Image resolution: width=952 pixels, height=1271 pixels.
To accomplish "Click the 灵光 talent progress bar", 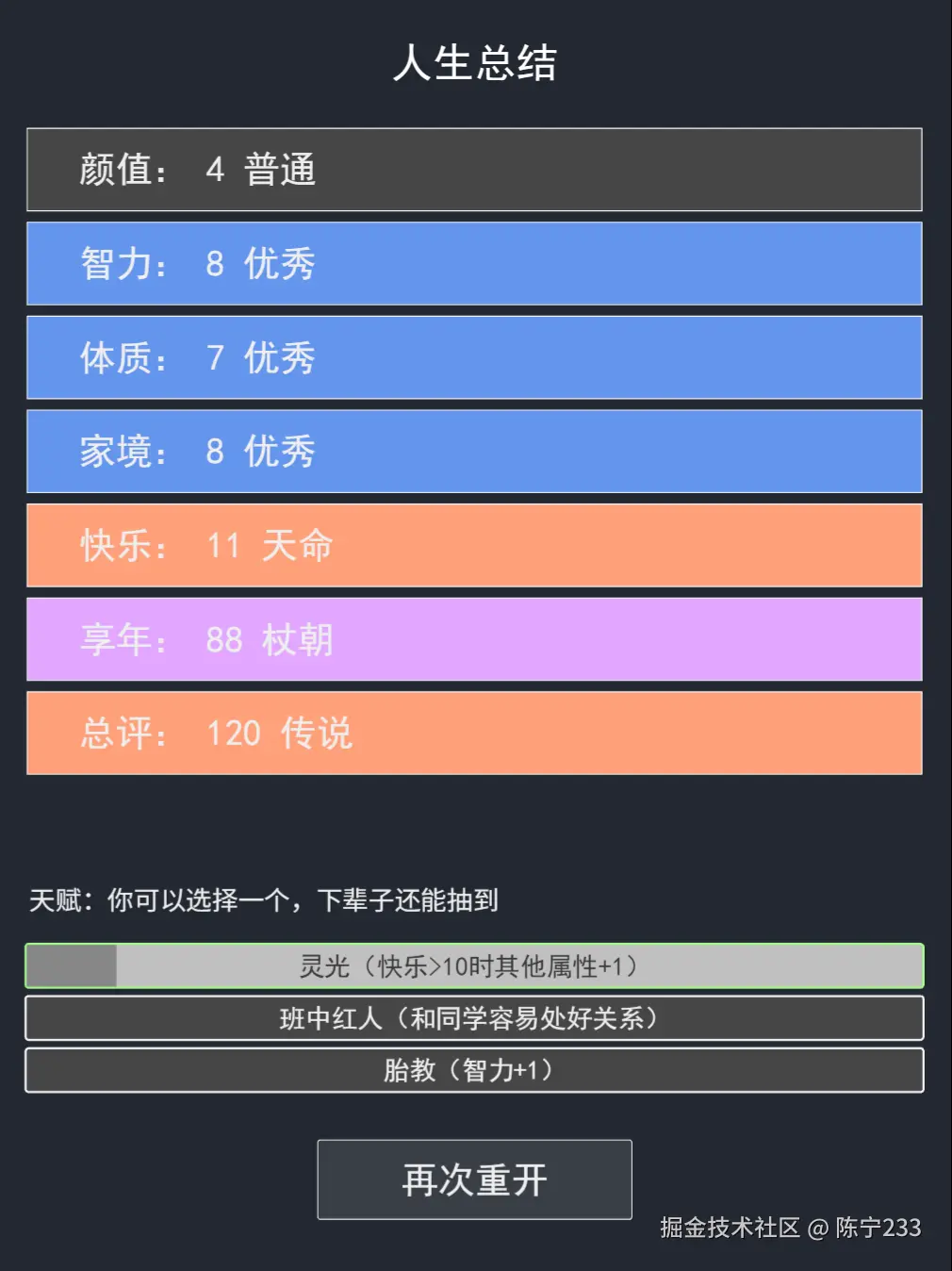I will 71,965.
